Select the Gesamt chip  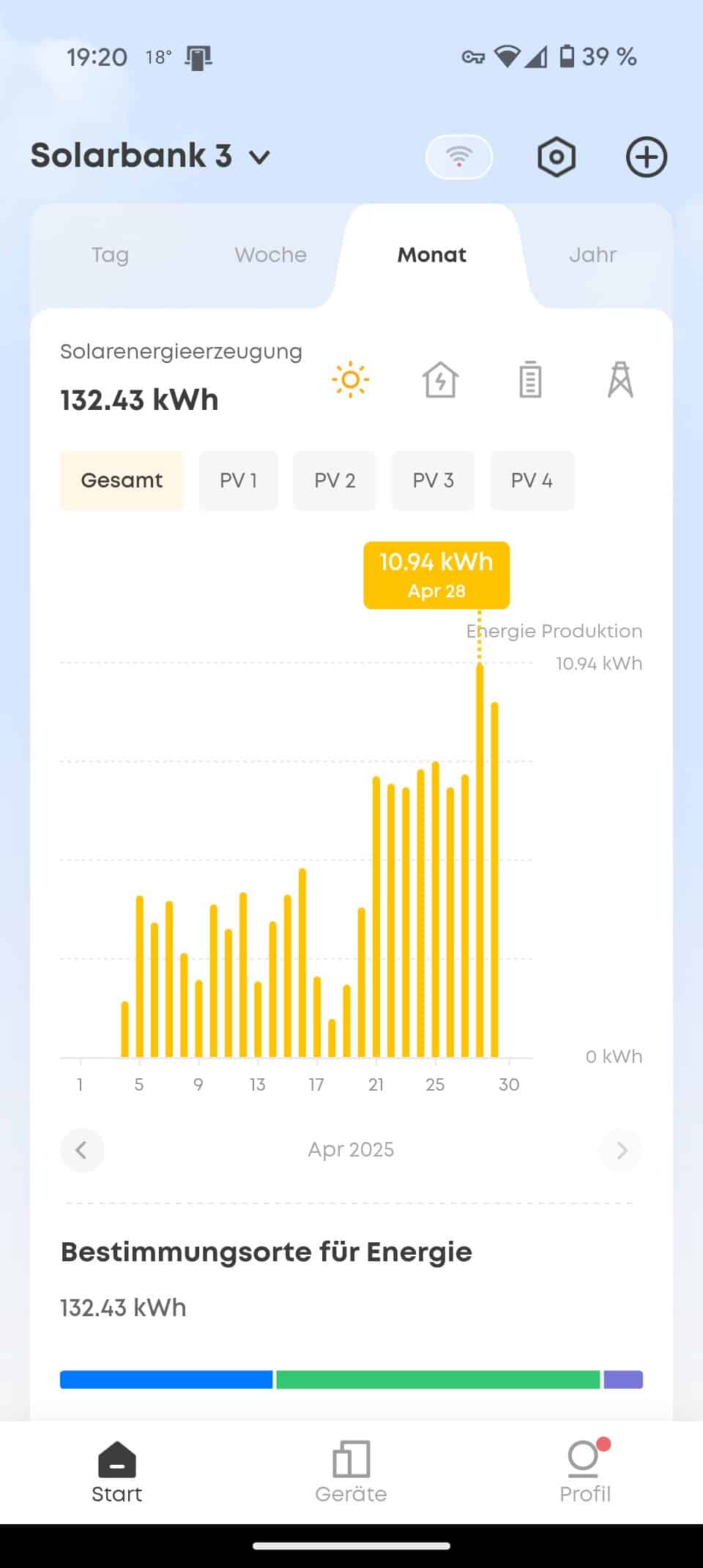(122, 480)
